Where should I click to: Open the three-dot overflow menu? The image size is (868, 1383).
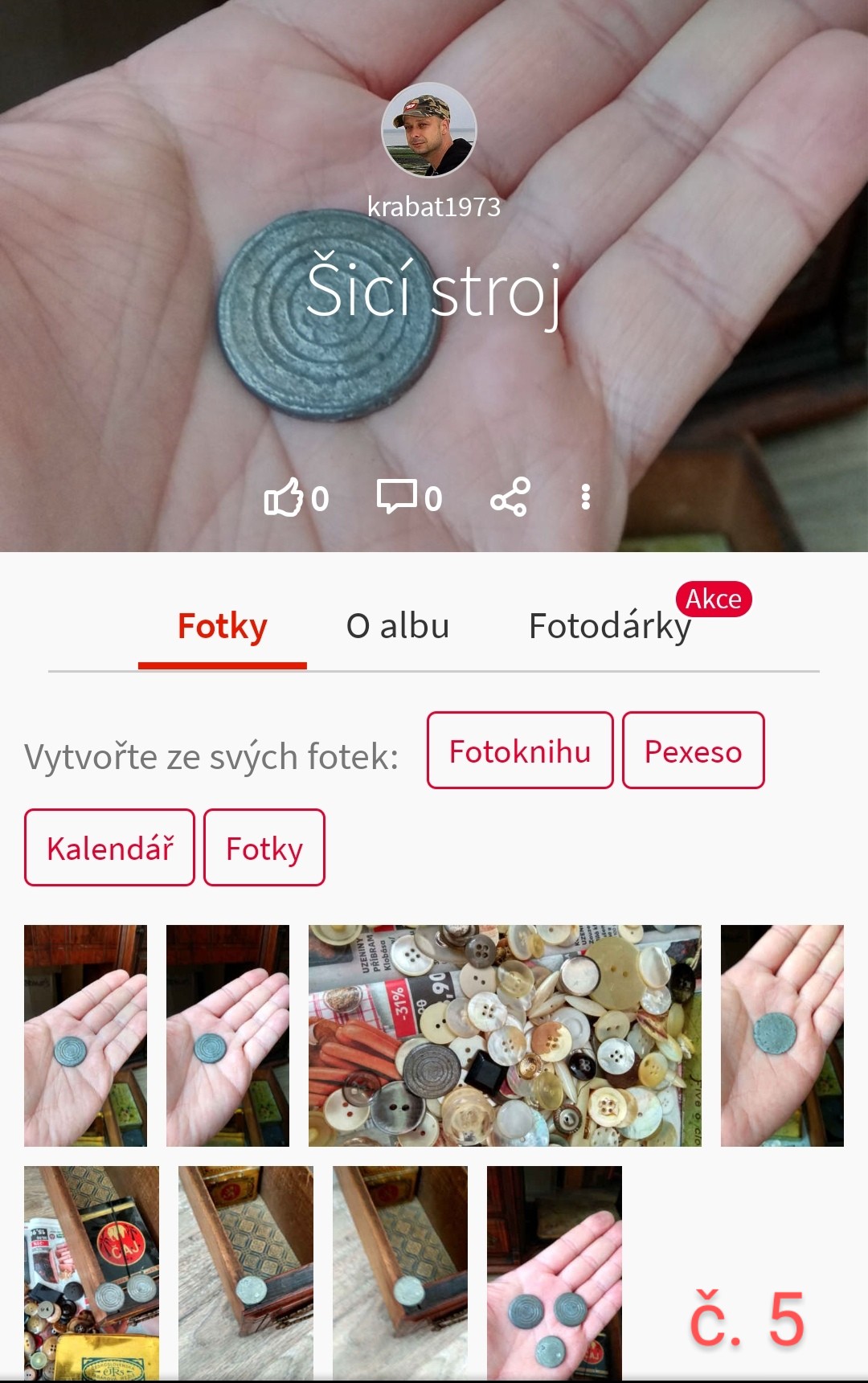click(x=586, y=497)
